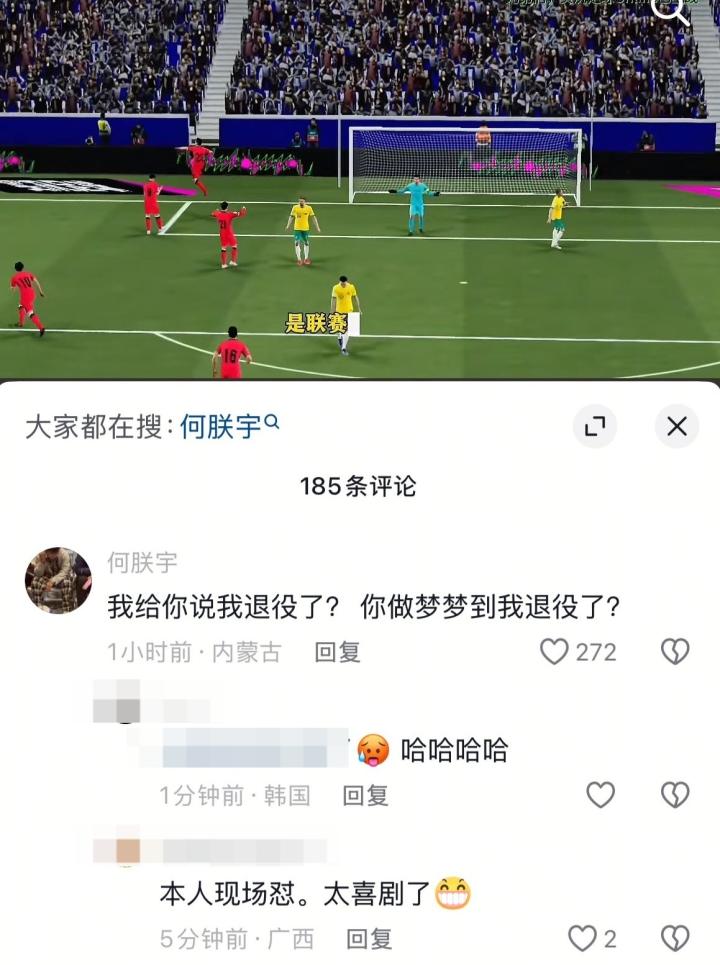This screenshot has height=965, width=720.
Task: Close the comments panel
Action: tap(676, 427)
